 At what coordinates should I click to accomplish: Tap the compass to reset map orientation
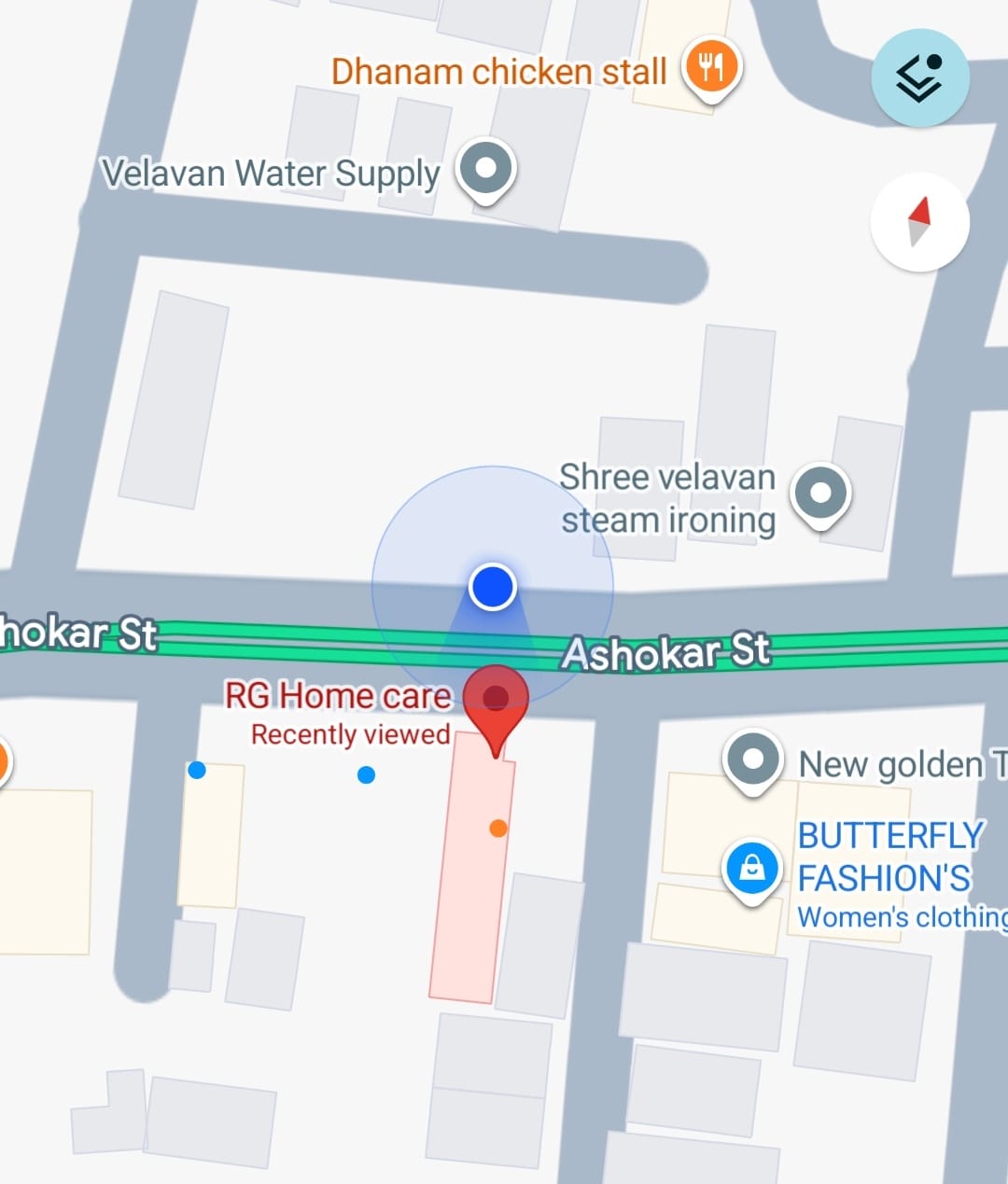[918, 222]
